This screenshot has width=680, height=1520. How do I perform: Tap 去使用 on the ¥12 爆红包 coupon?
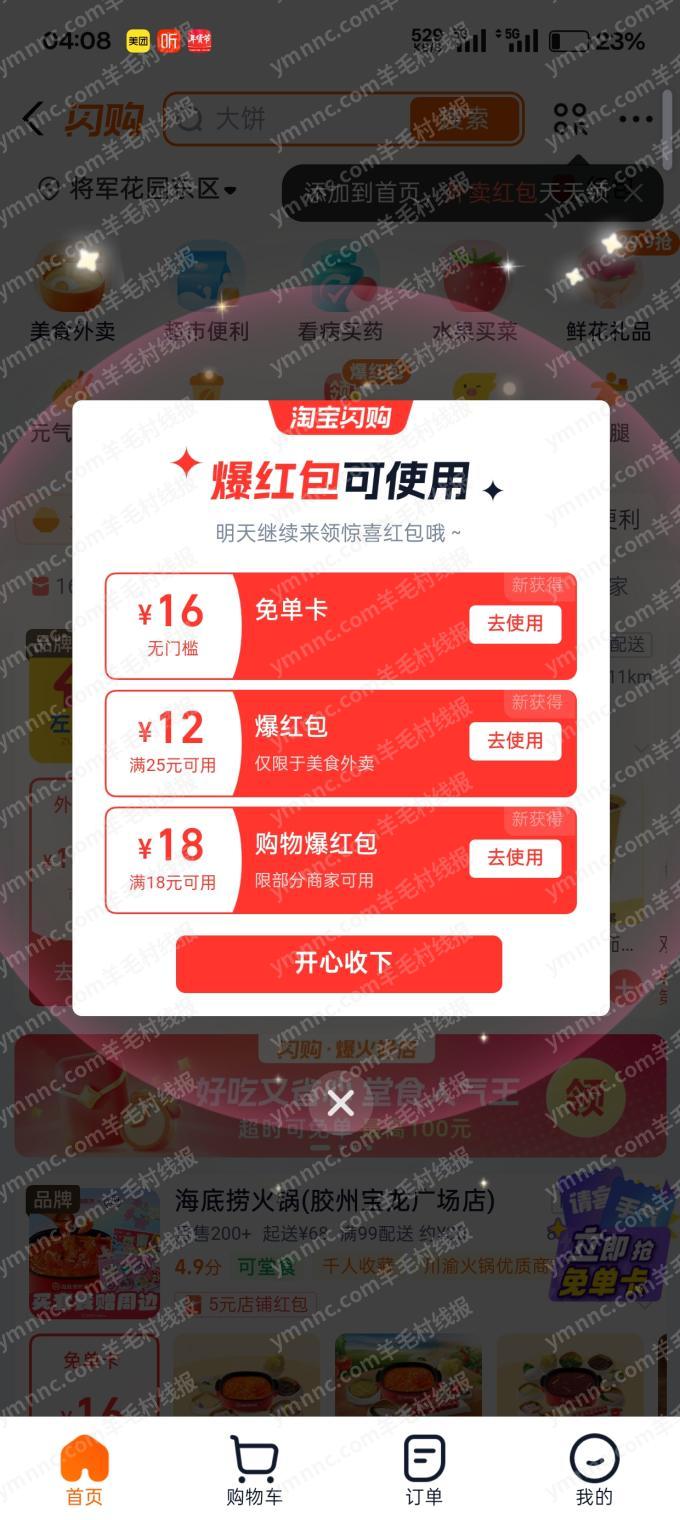(515, 741)
